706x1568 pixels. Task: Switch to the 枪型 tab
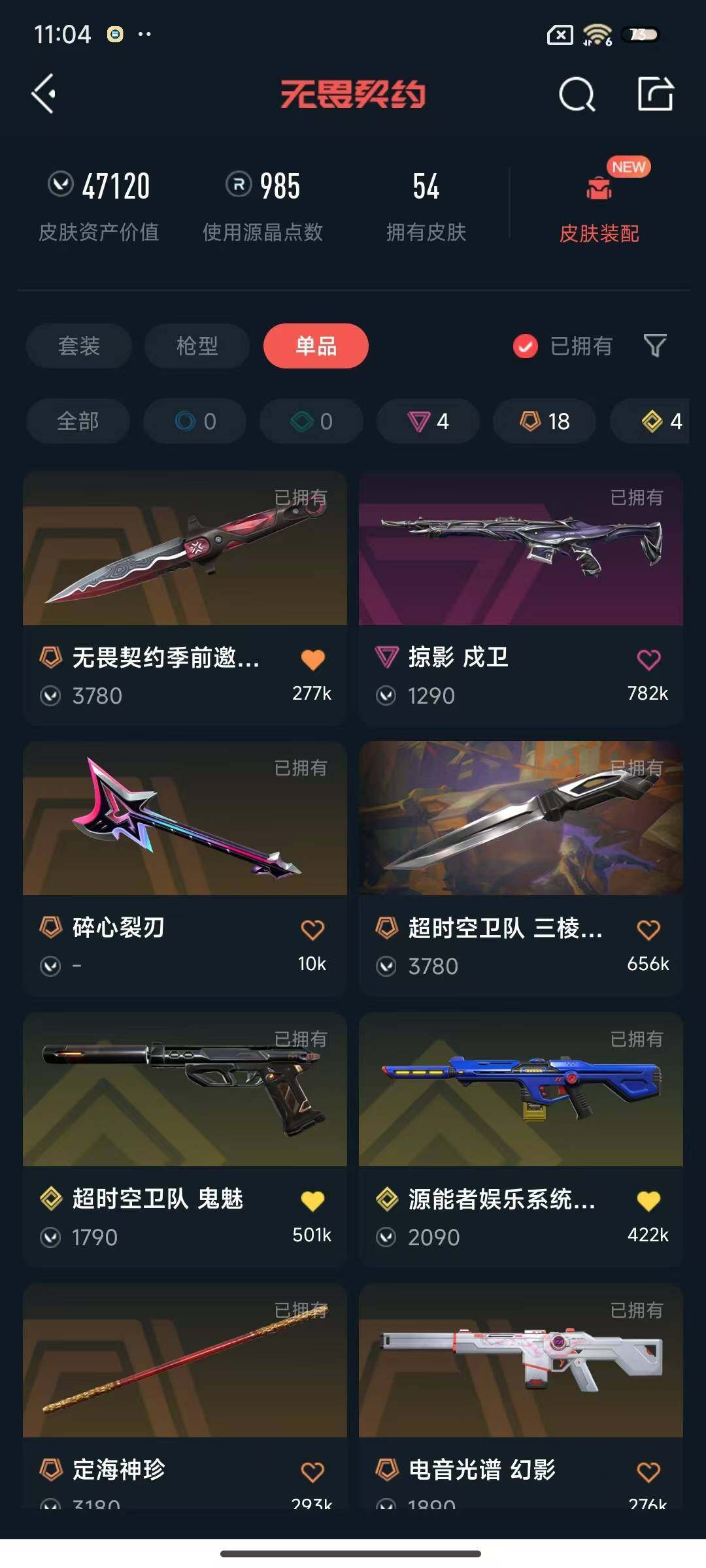click(x=196, y=346)
